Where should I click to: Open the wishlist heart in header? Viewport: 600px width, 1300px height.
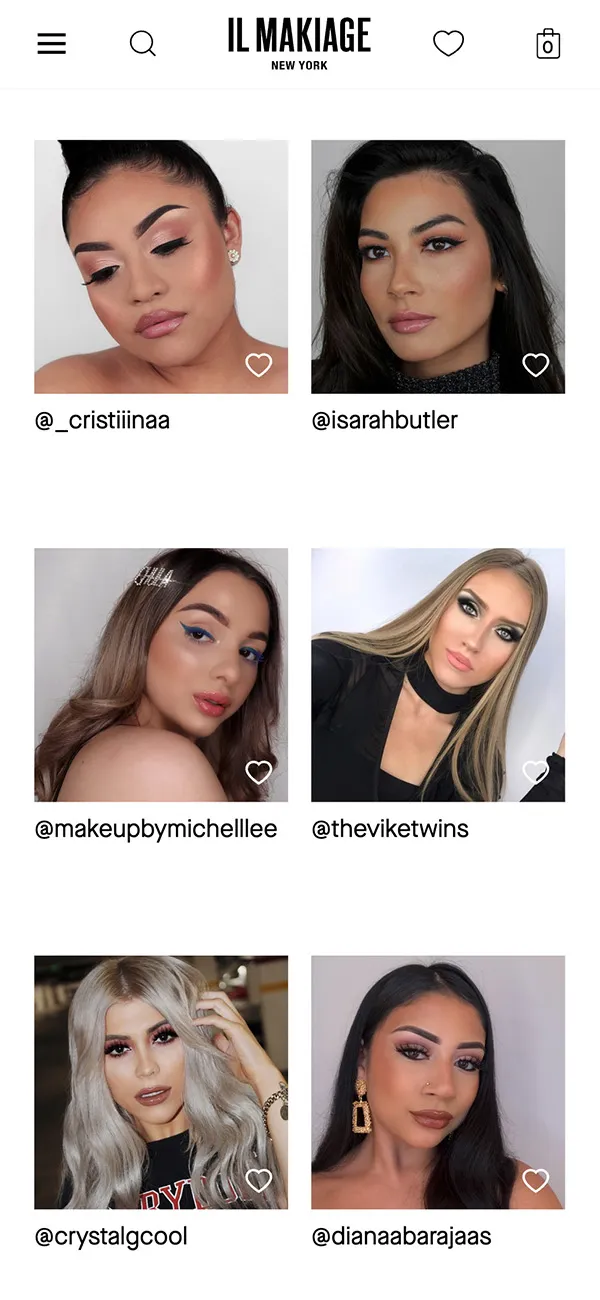tap(448, 44)
